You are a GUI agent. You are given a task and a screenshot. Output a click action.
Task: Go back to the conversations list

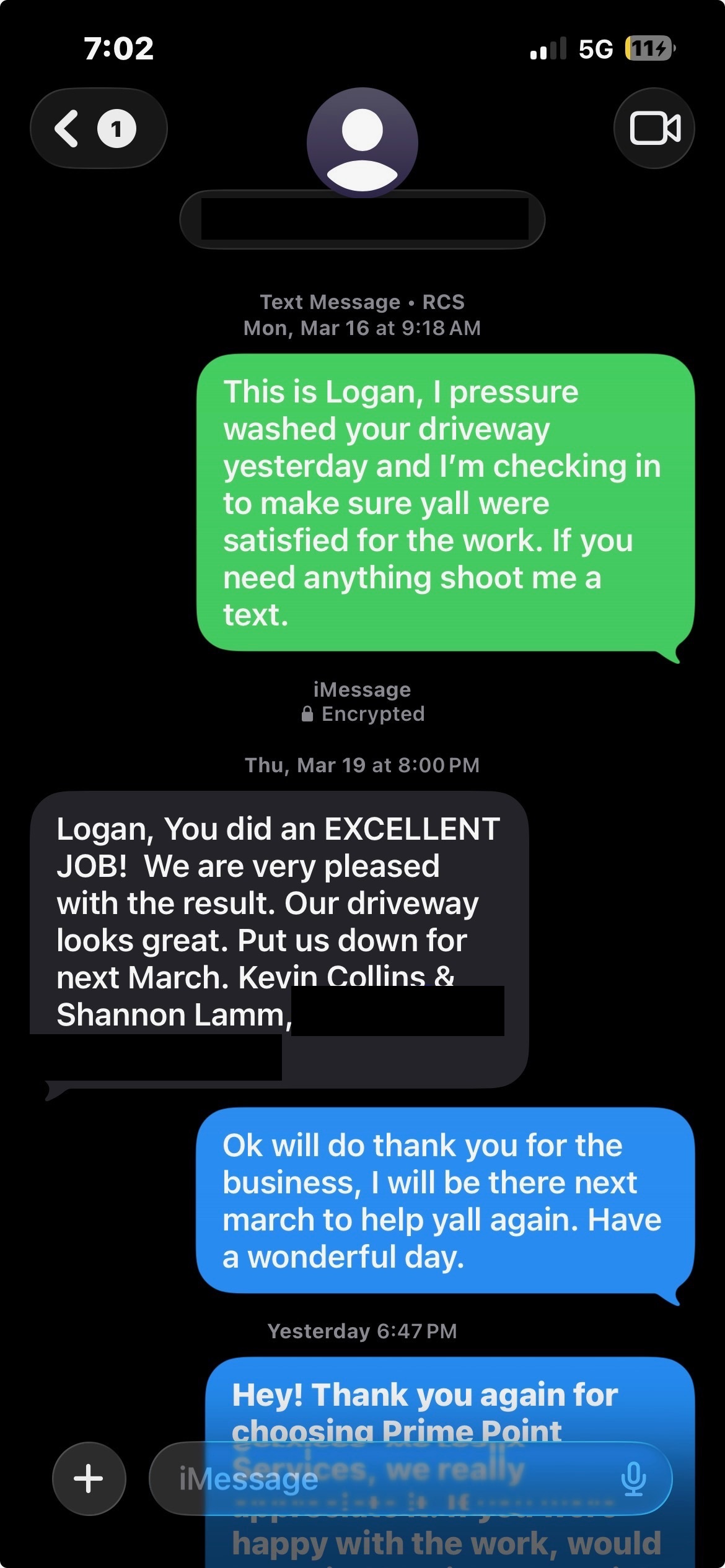99,128
